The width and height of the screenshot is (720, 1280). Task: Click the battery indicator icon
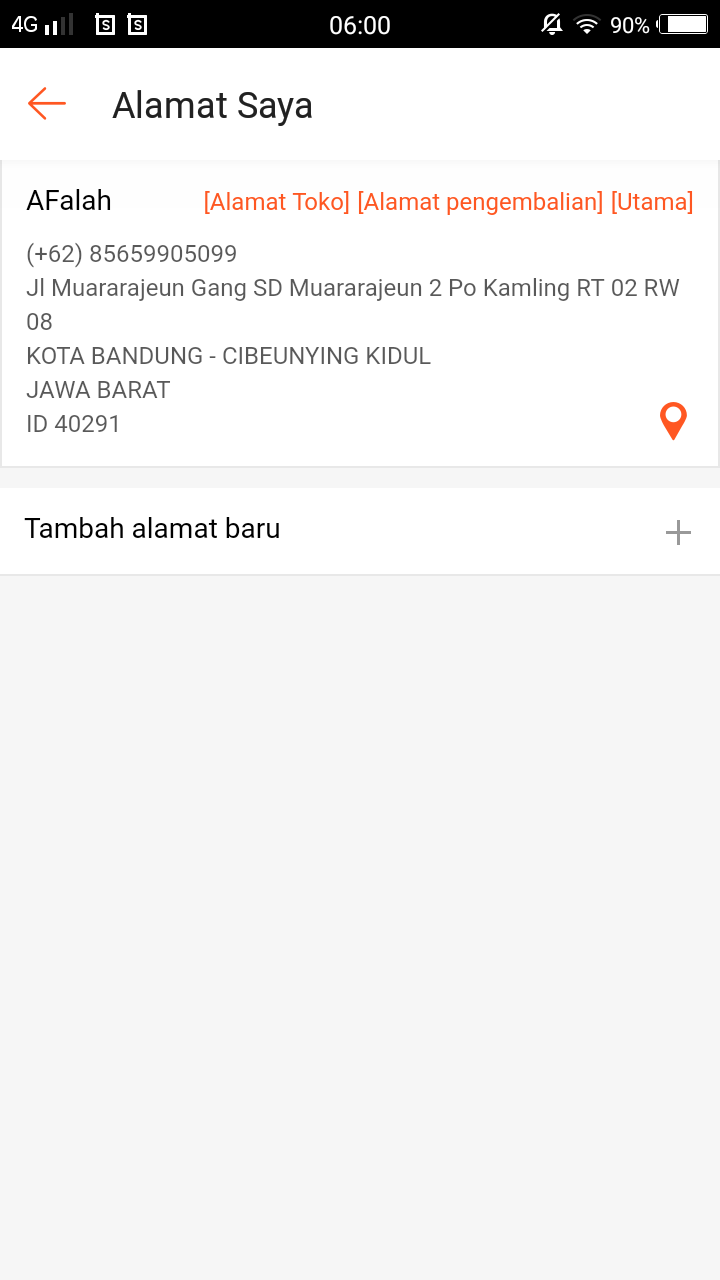click(x=682, y=25)
